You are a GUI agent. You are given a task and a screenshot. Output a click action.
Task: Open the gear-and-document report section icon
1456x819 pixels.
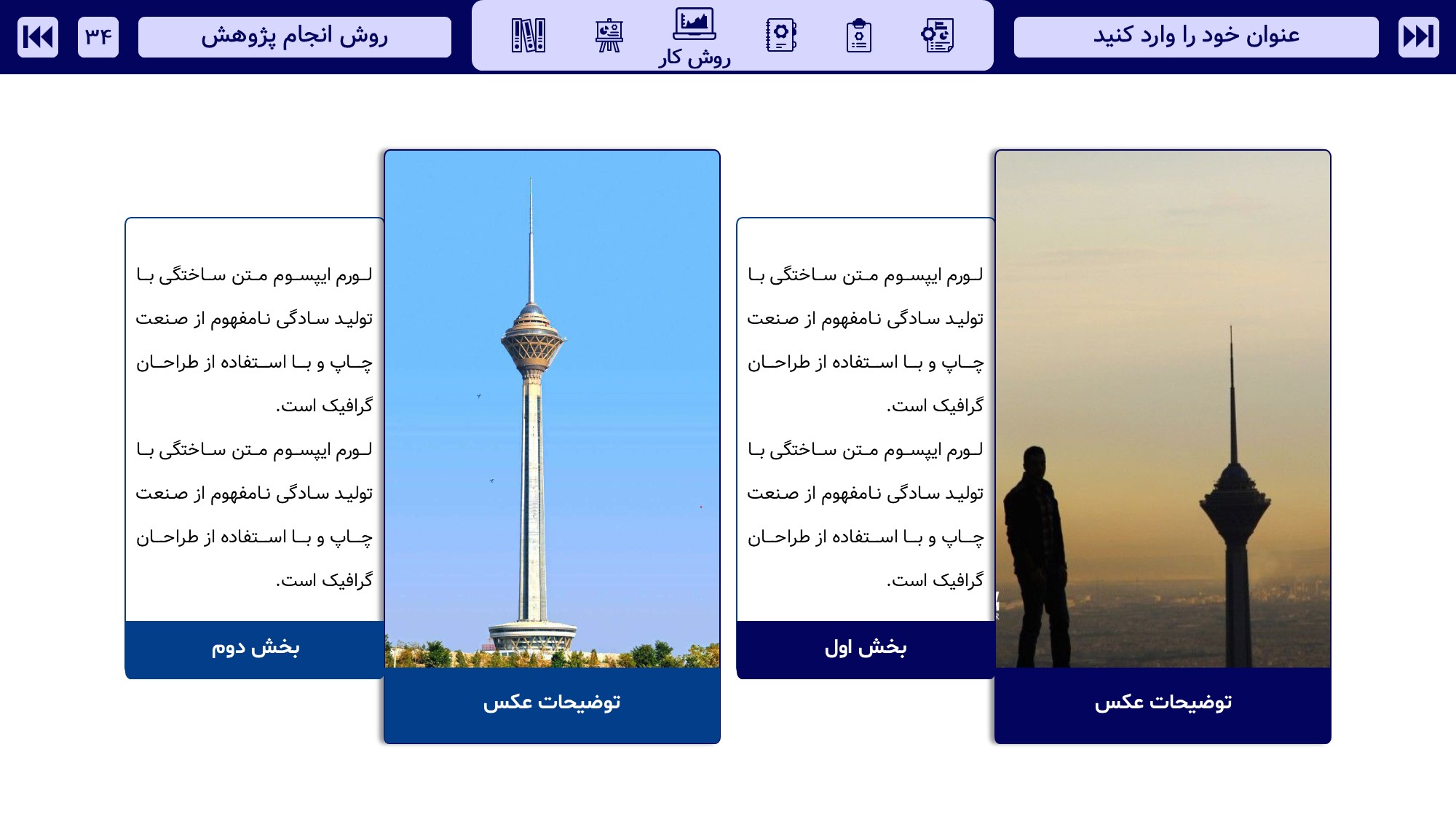pyautogui.click(x=938, y=36)
